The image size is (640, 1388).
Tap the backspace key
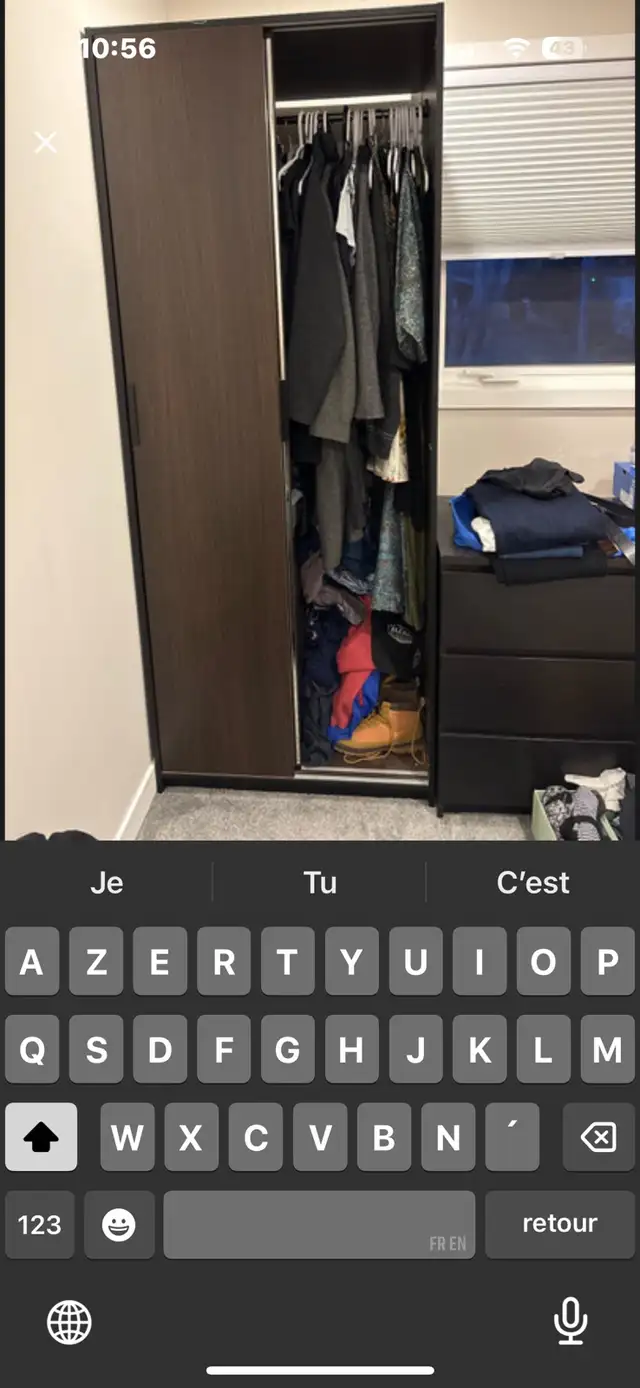point(598,1137)
